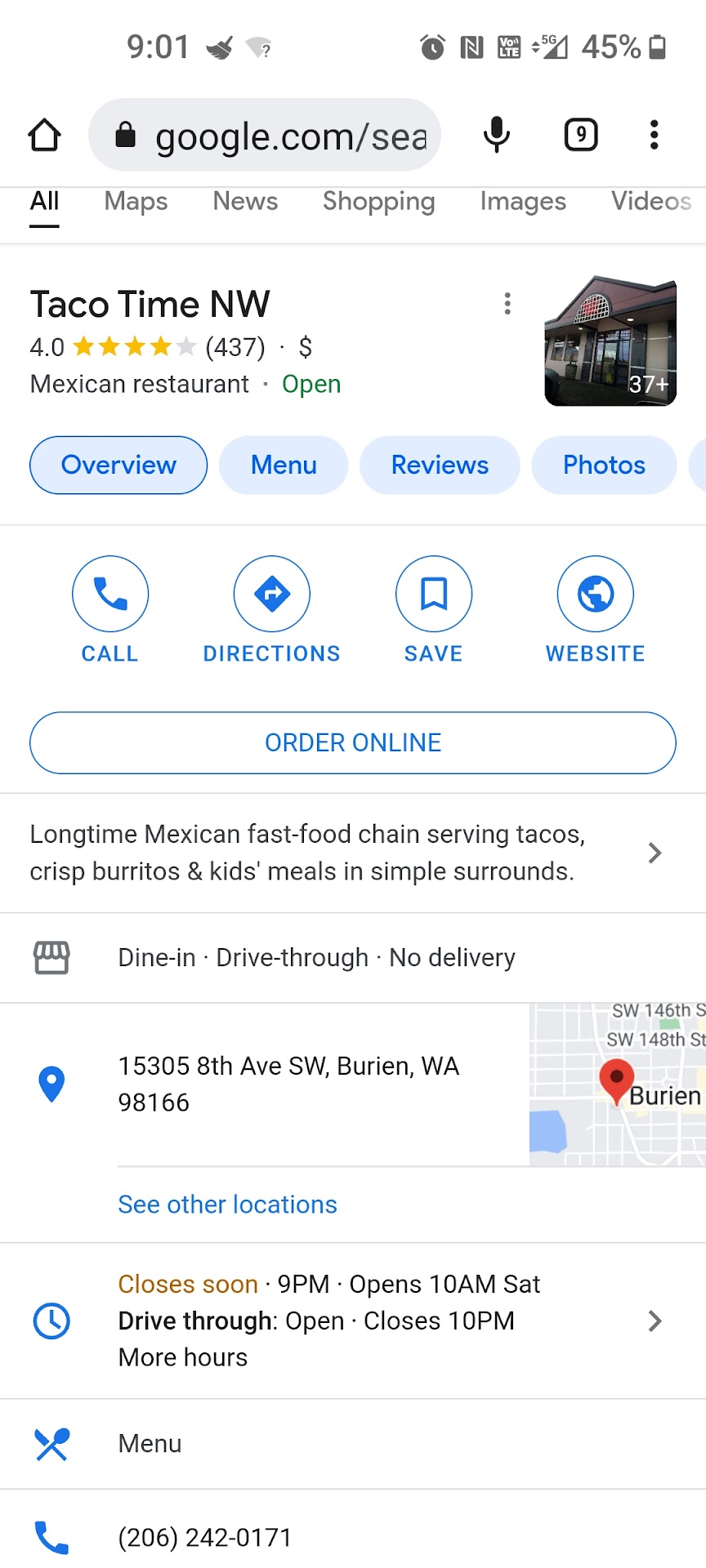Switch to the News search tab
The height and width of the screenshot is (1568, 706).
point(245,202)
